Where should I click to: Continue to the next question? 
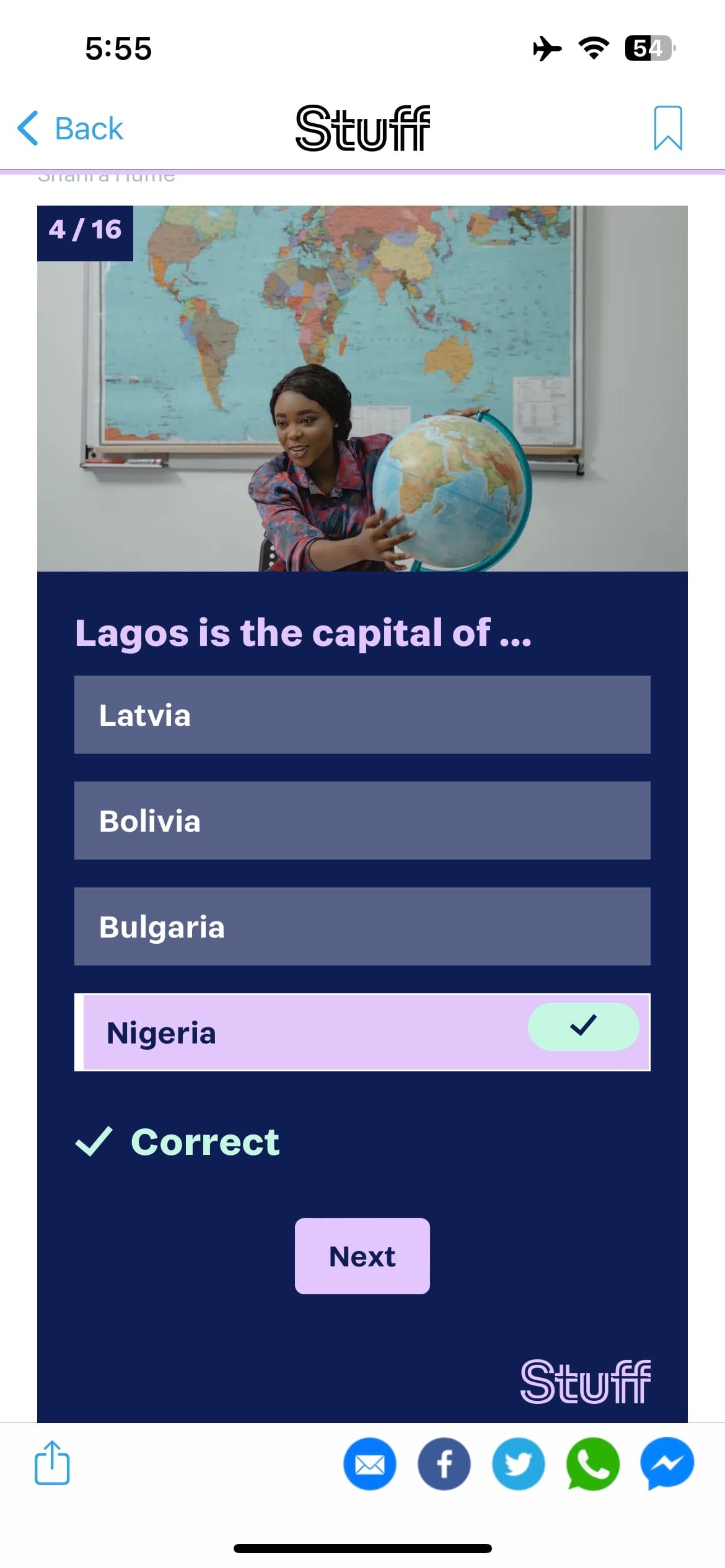tap(362, 1256)
